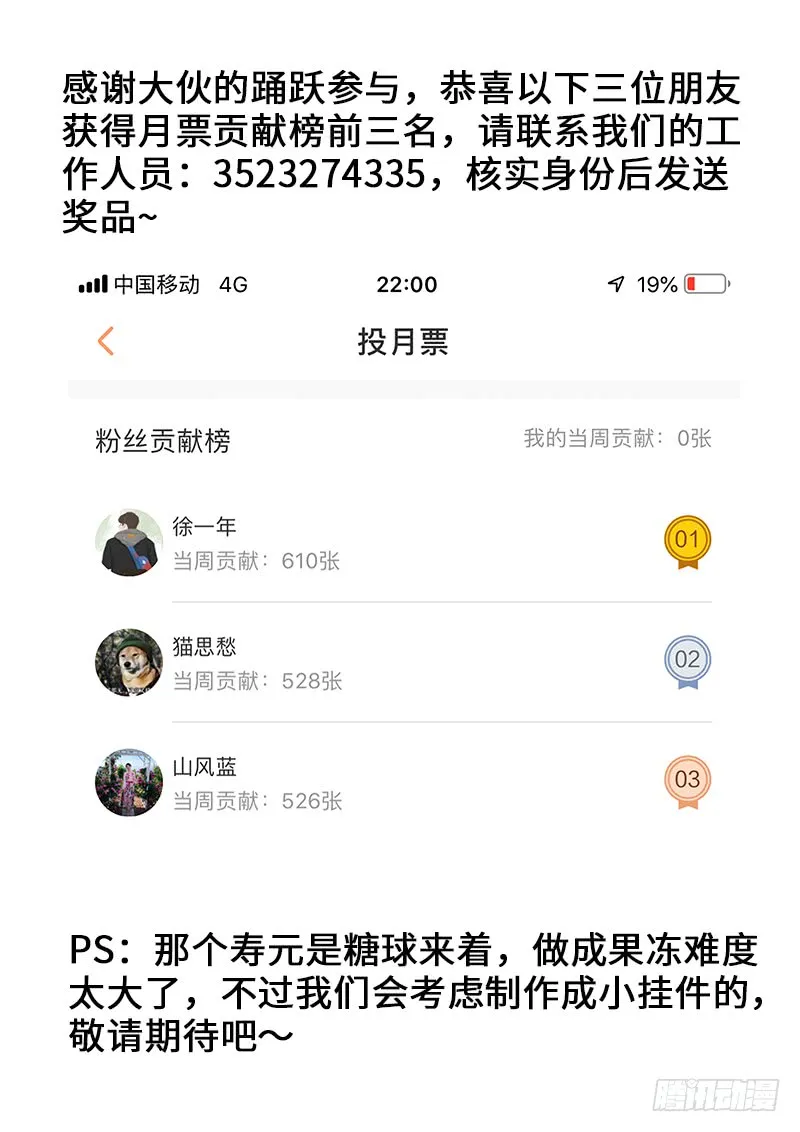Tap 猫思愁's dog avatar thumbnail
Image resolution: width=800 pixels, height=1132 pixels.
click(x=128, y=662)
